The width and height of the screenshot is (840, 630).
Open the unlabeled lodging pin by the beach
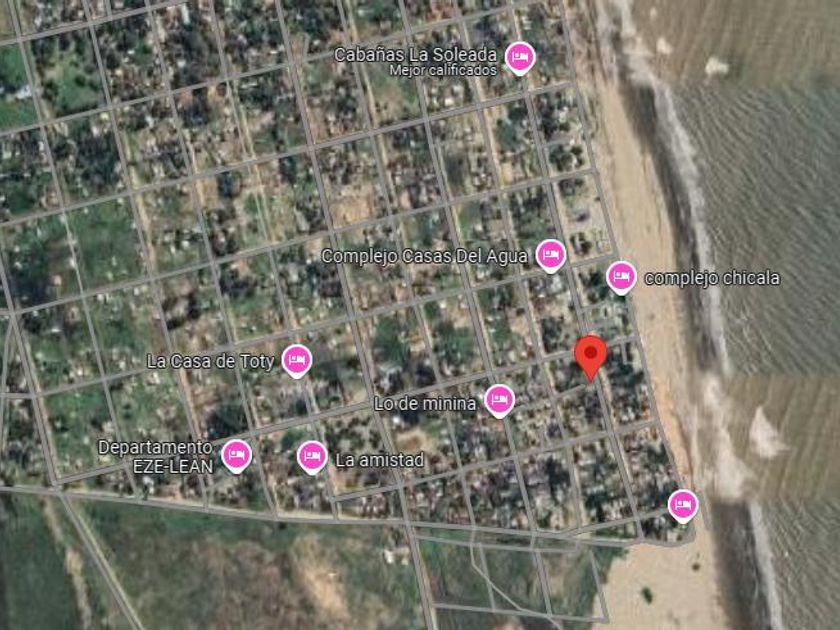coord(683,504)
